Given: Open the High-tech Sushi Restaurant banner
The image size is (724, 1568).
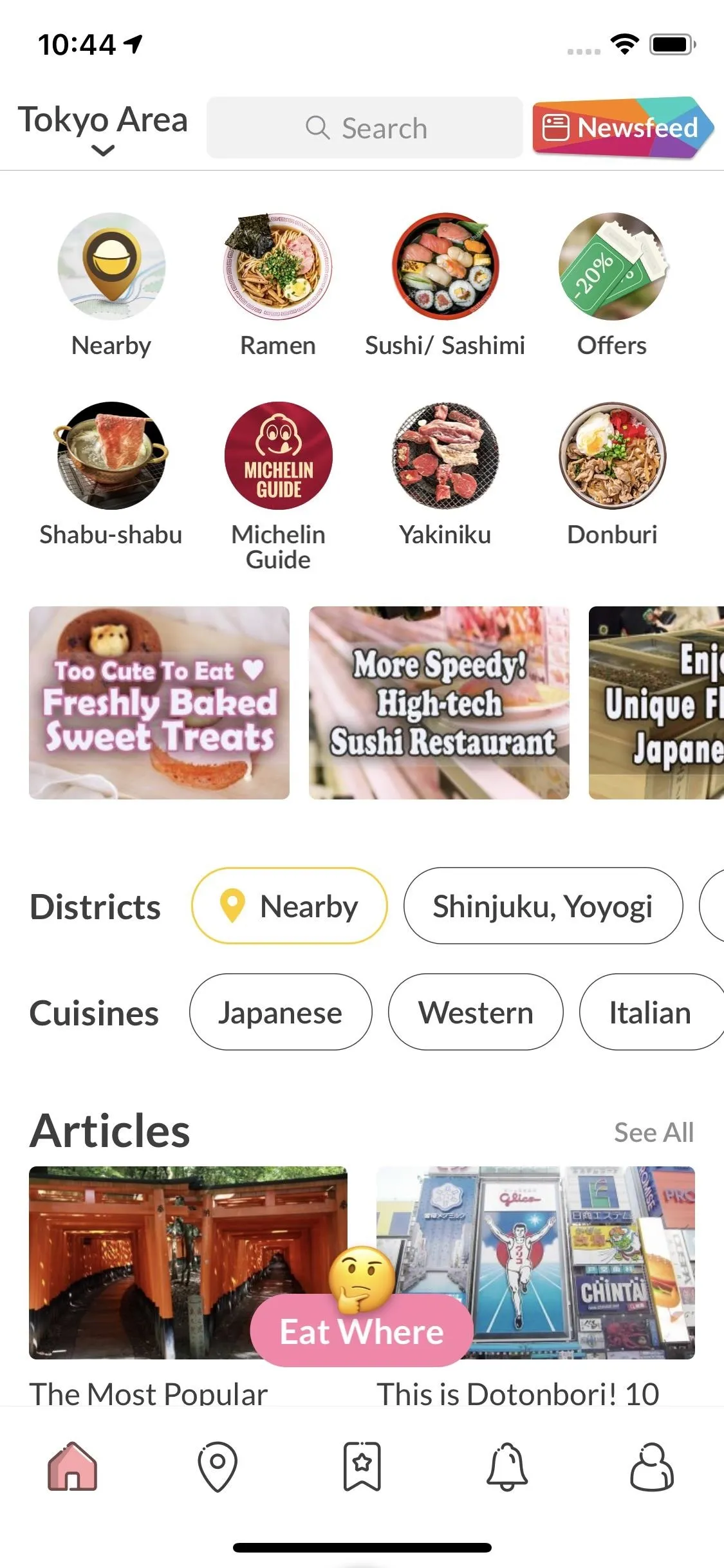Looking at the screenshot, I should pyautogui.click(x=439, y=703).
